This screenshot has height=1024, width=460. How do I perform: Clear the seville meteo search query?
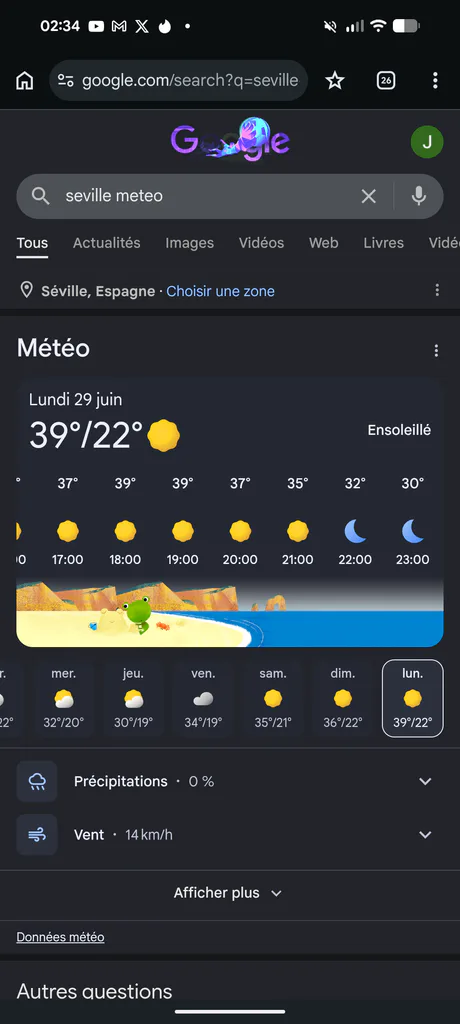tap(369, 196)
